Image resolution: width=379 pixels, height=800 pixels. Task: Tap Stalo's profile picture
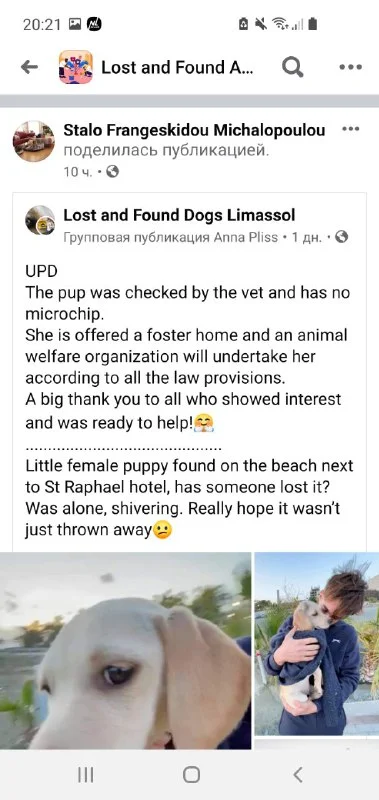pyautogui.click(x=34, y=141)
